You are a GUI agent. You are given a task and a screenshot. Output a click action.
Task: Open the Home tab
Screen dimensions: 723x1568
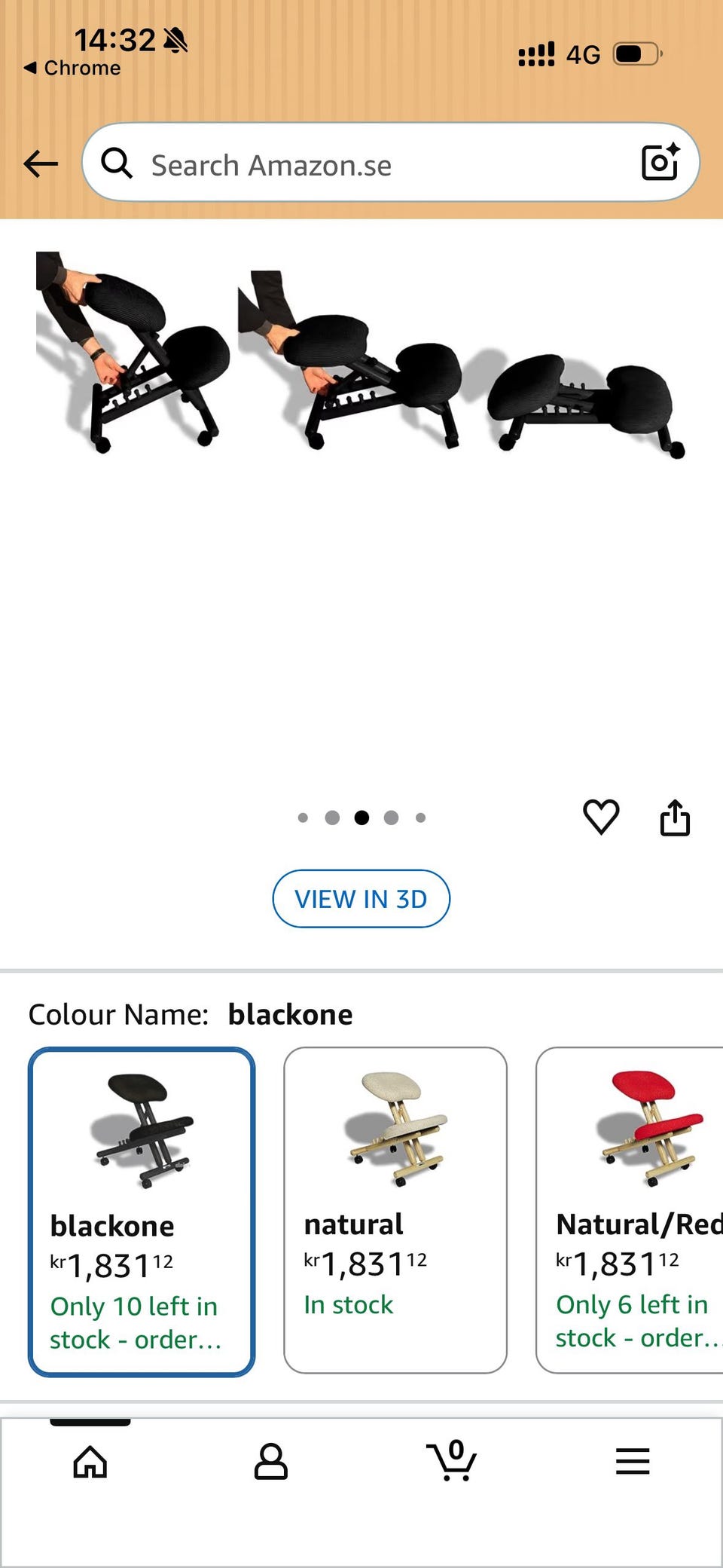click(90, 1462)
